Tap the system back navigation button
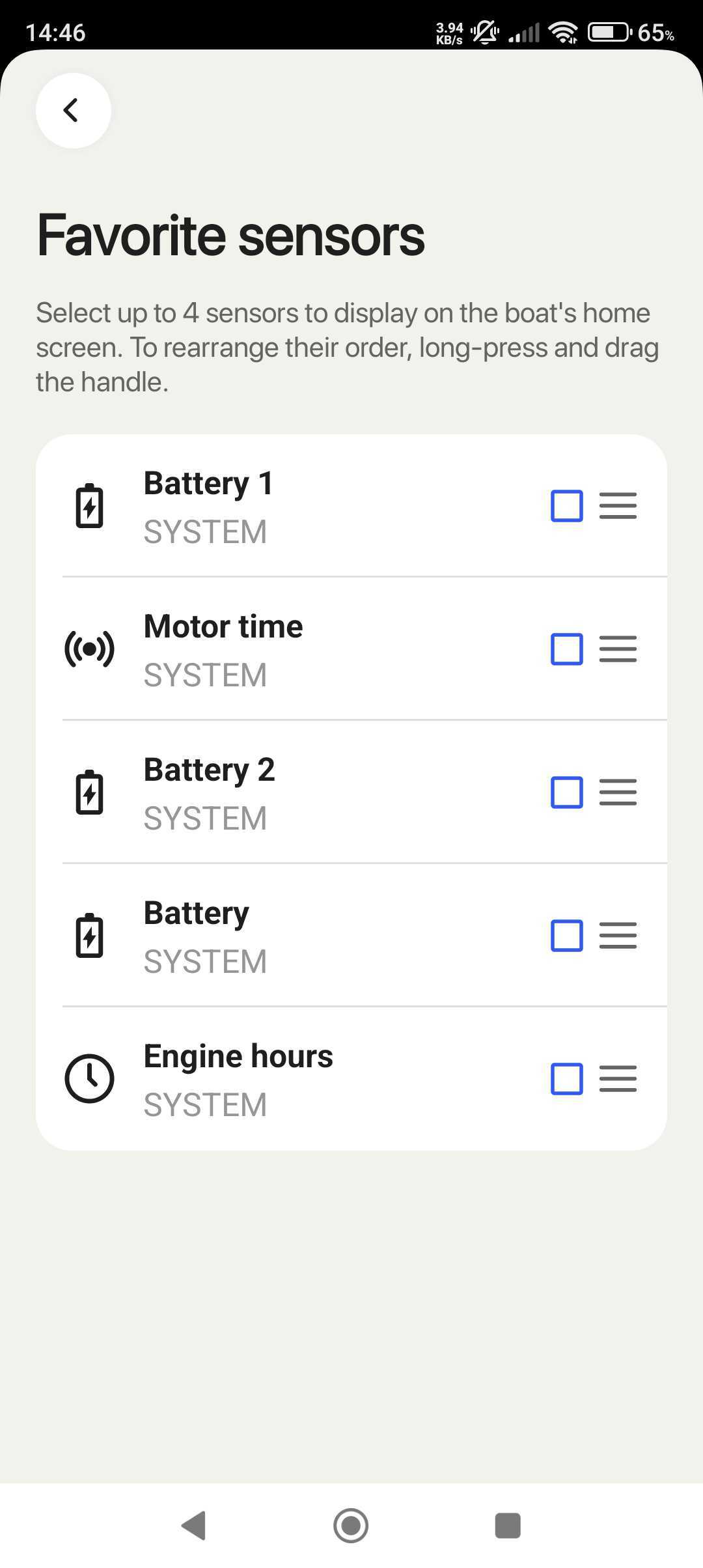The width and height of the screenshot is (703, 1568). coord(194,1525)
